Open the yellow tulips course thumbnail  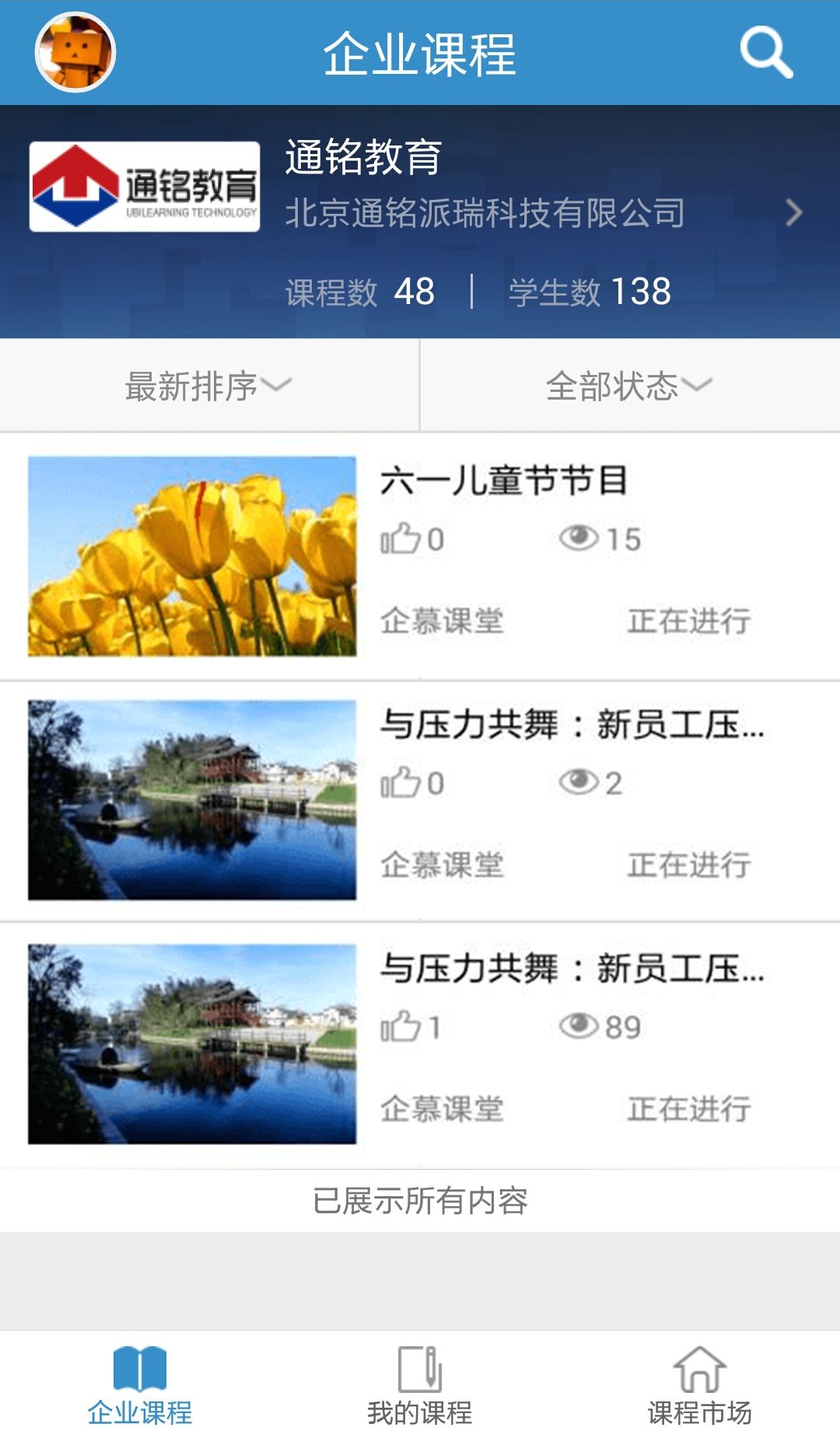click(x=191, y=554)
